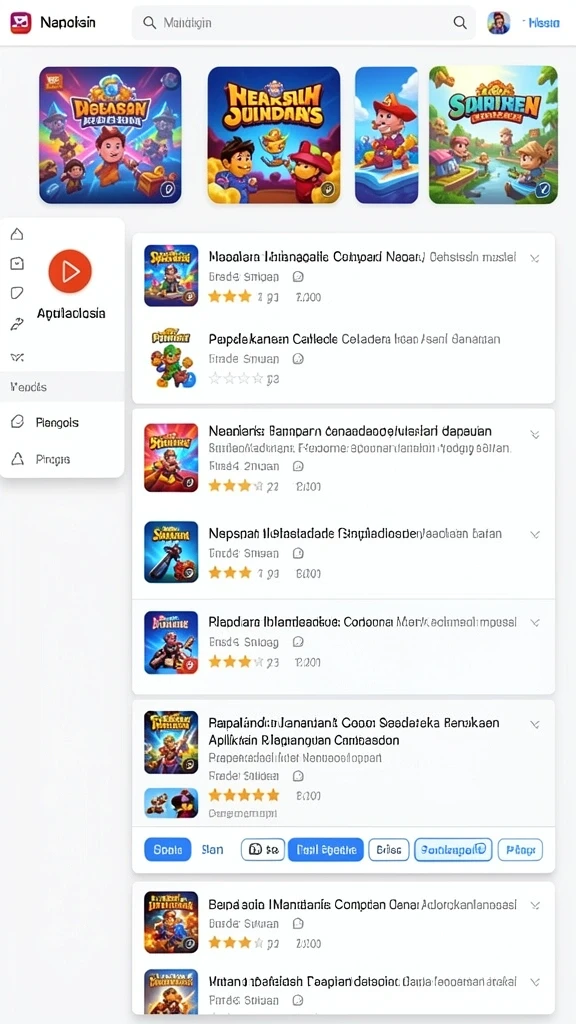The image size is (576, 1024).
Task: Open the five-star rated game entry
Action: point(344,764)
